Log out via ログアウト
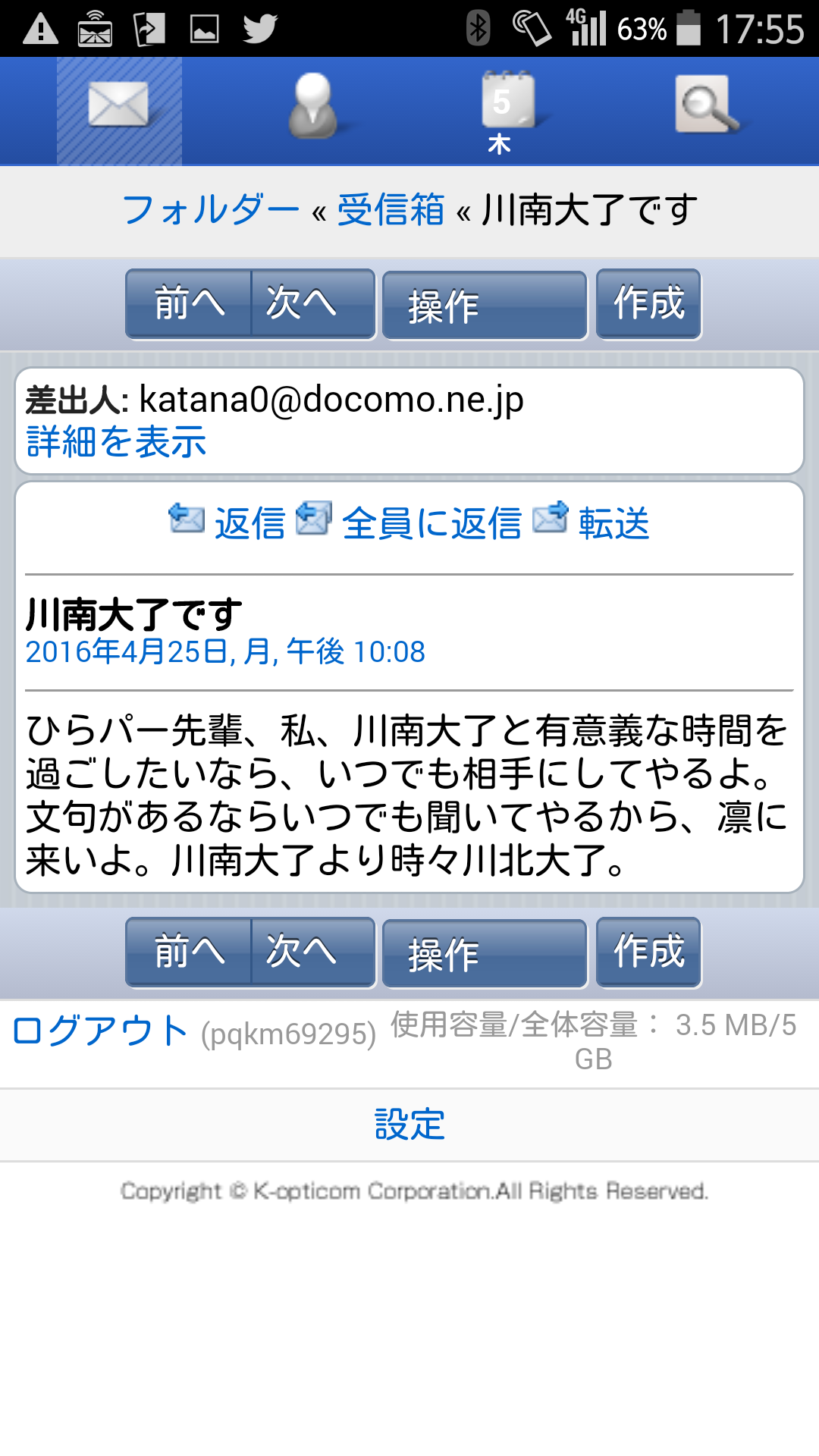The height and width of the screenshot is (1456, 819). [x=100, y=1031]
